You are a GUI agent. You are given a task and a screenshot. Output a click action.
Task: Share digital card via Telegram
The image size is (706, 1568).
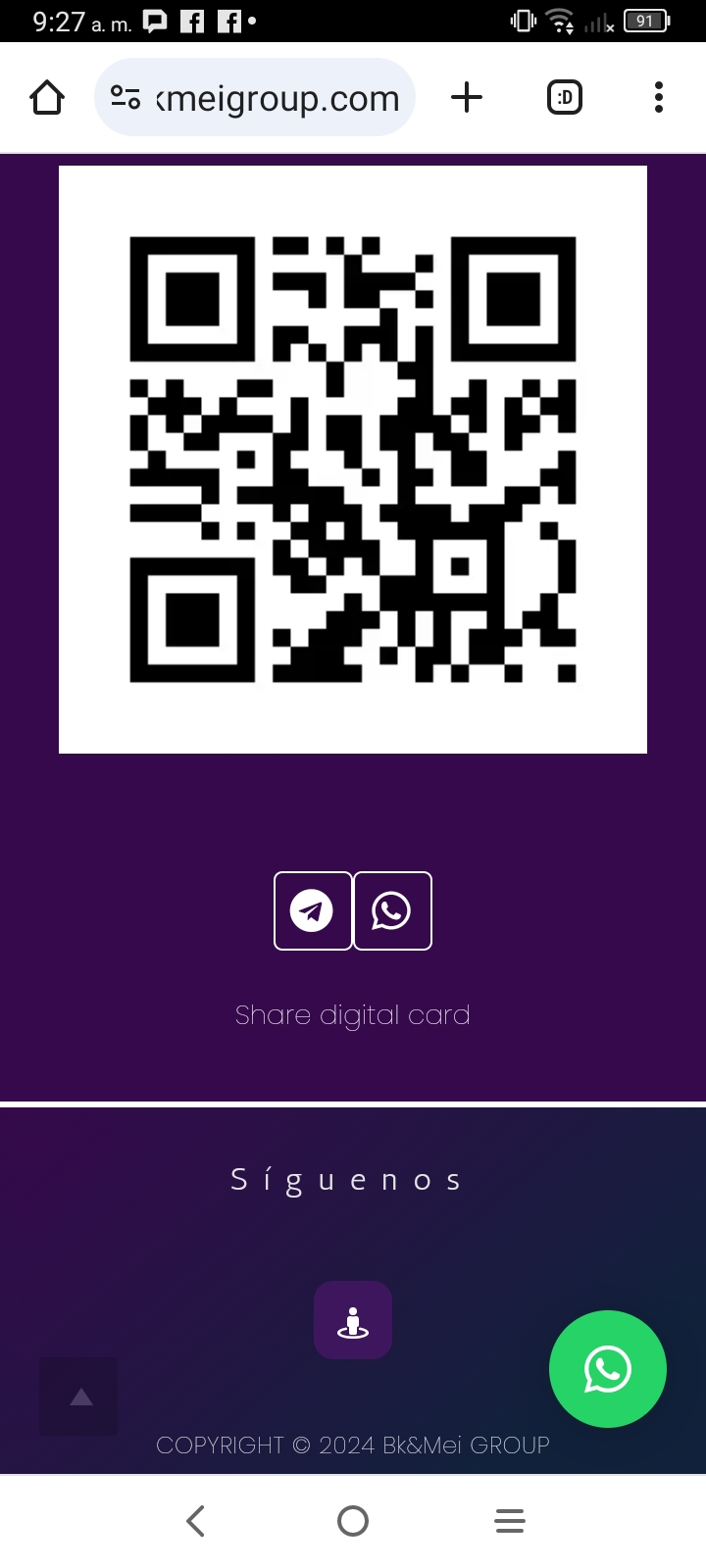pos(313,910)
